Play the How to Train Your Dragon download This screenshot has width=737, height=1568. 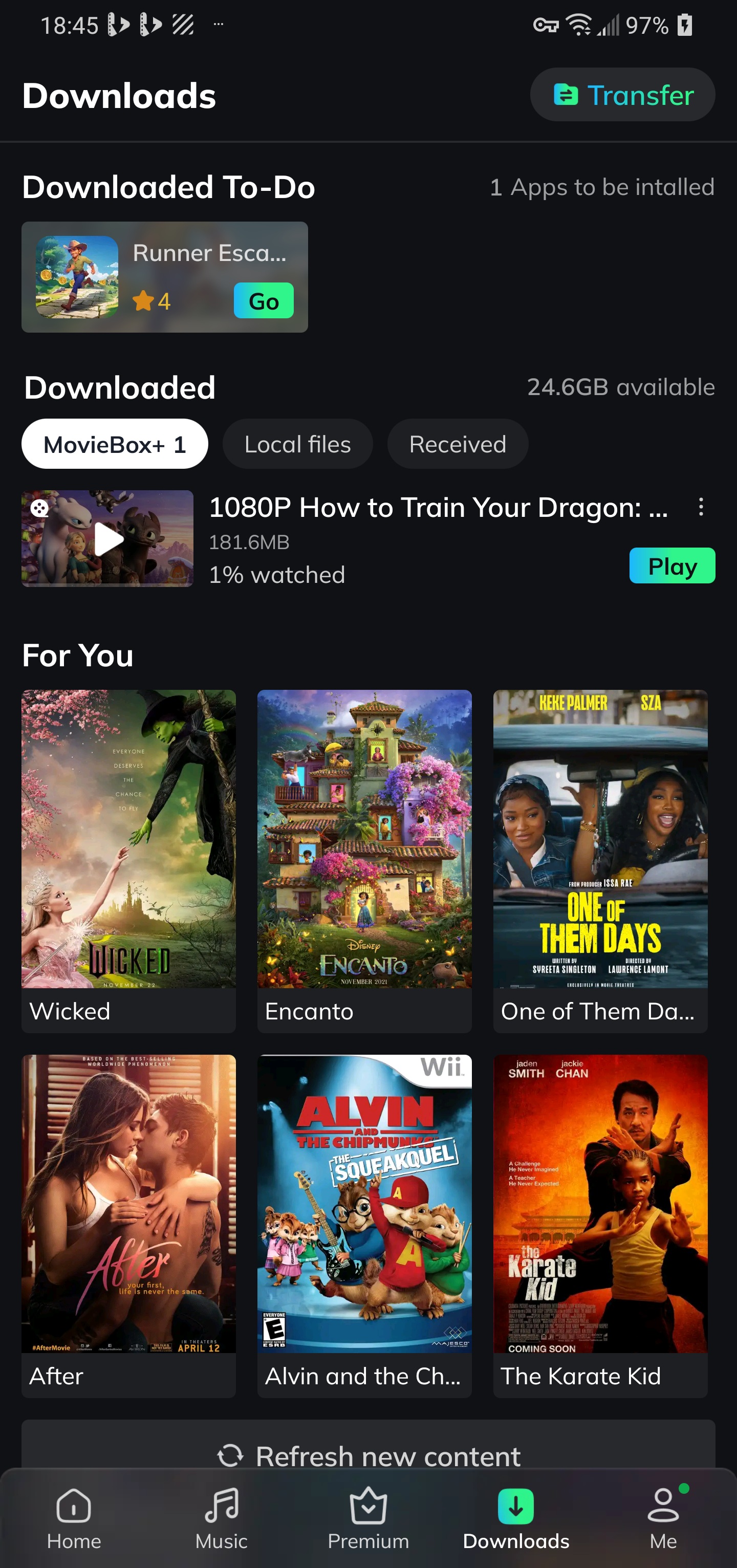click(671, 565)
